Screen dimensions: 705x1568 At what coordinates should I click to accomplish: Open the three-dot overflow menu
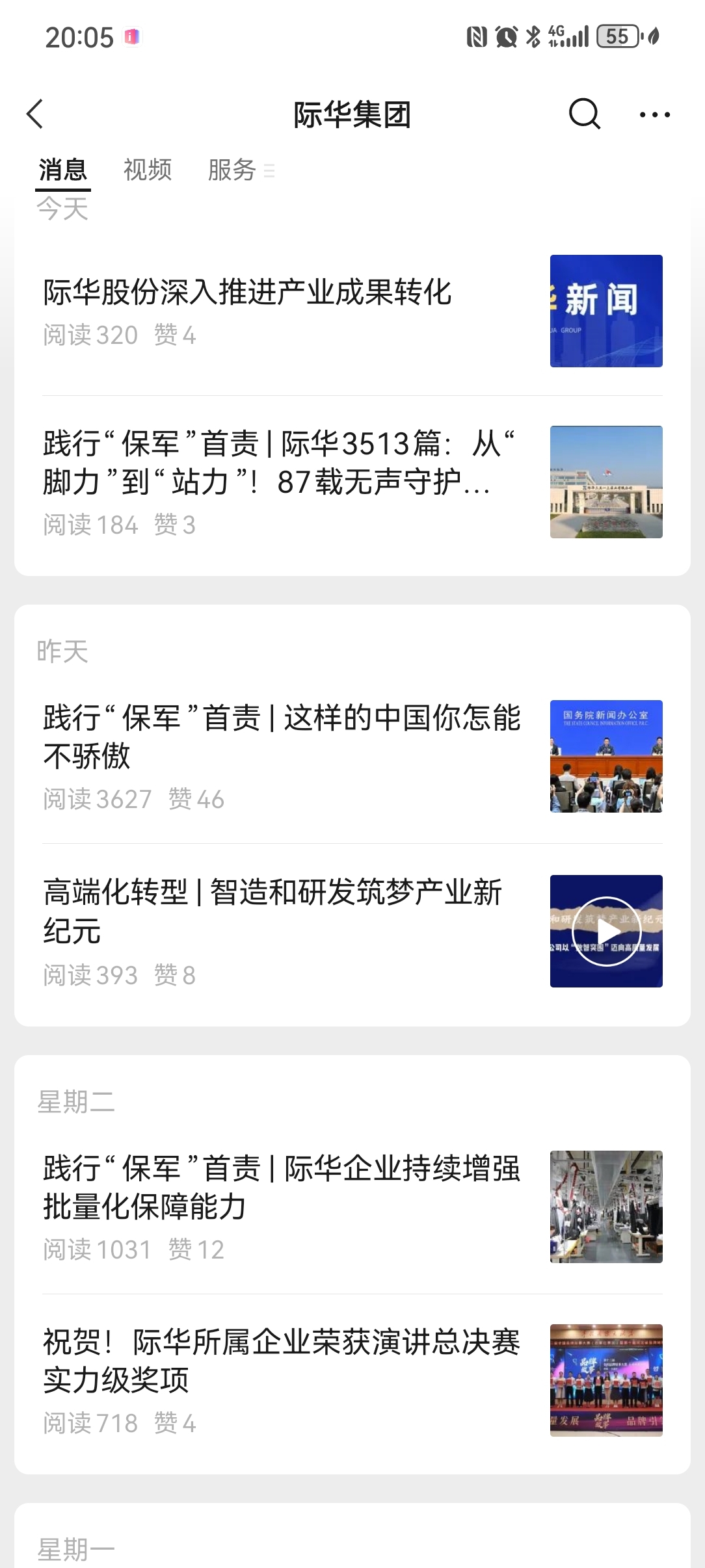tap(654, 115)
